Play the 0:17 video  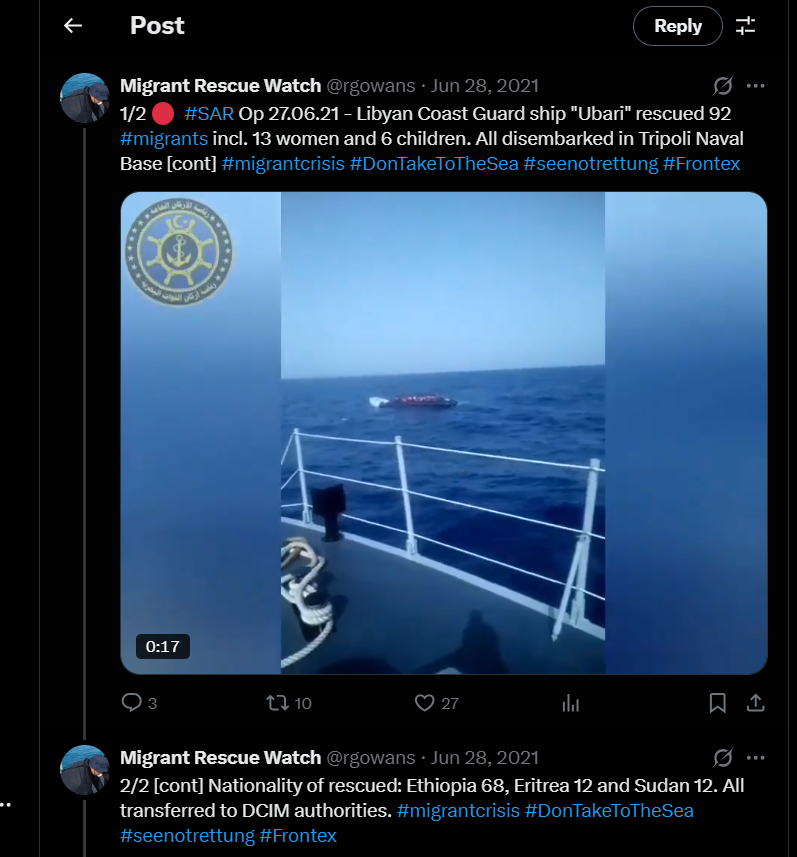point(443,432)
